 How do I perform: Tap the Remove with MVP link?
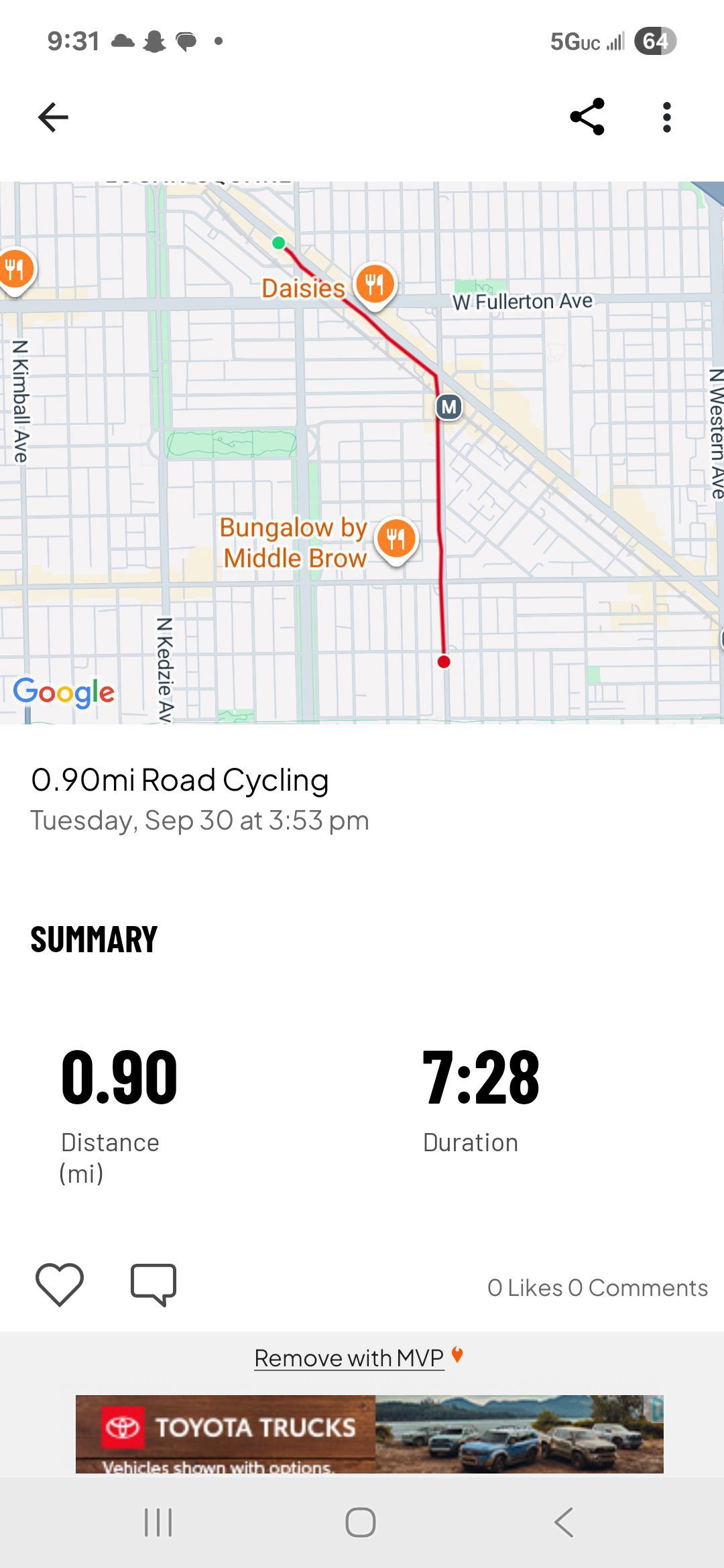[349, 1358]
